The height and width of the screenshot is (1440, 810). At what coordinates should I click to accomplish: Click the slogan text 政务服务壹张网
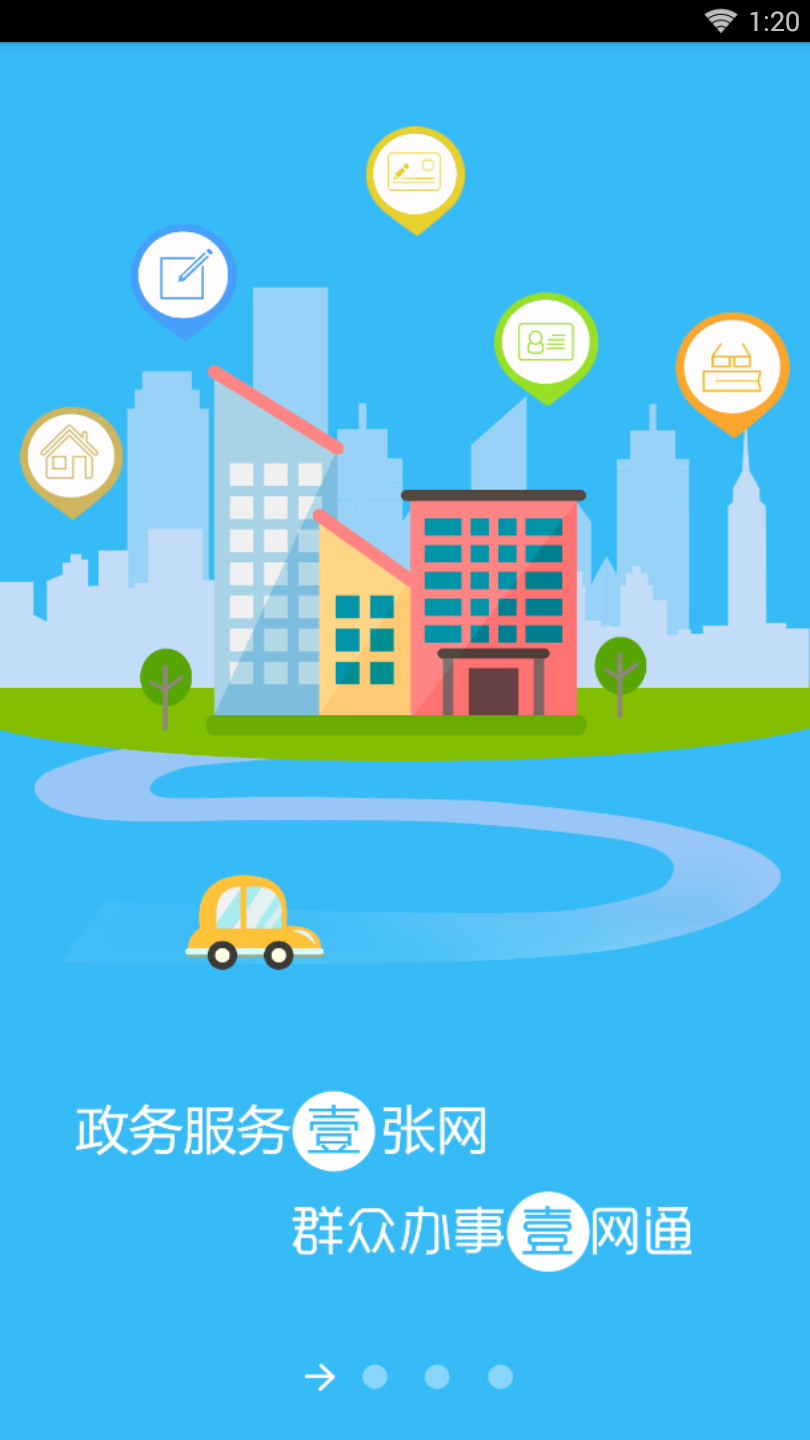tap(280, 1130)
